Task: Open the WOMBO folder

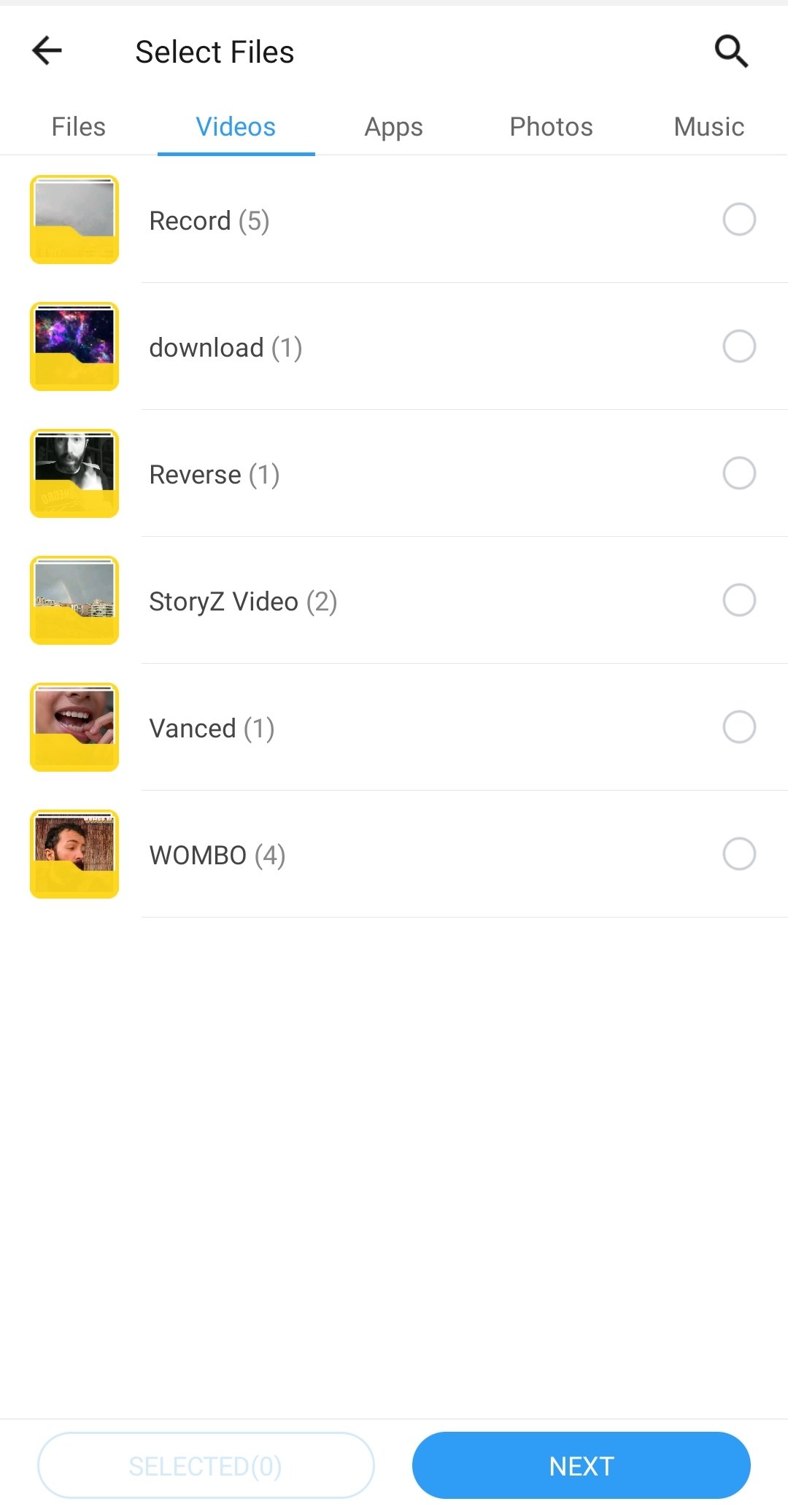Action: 217,855
